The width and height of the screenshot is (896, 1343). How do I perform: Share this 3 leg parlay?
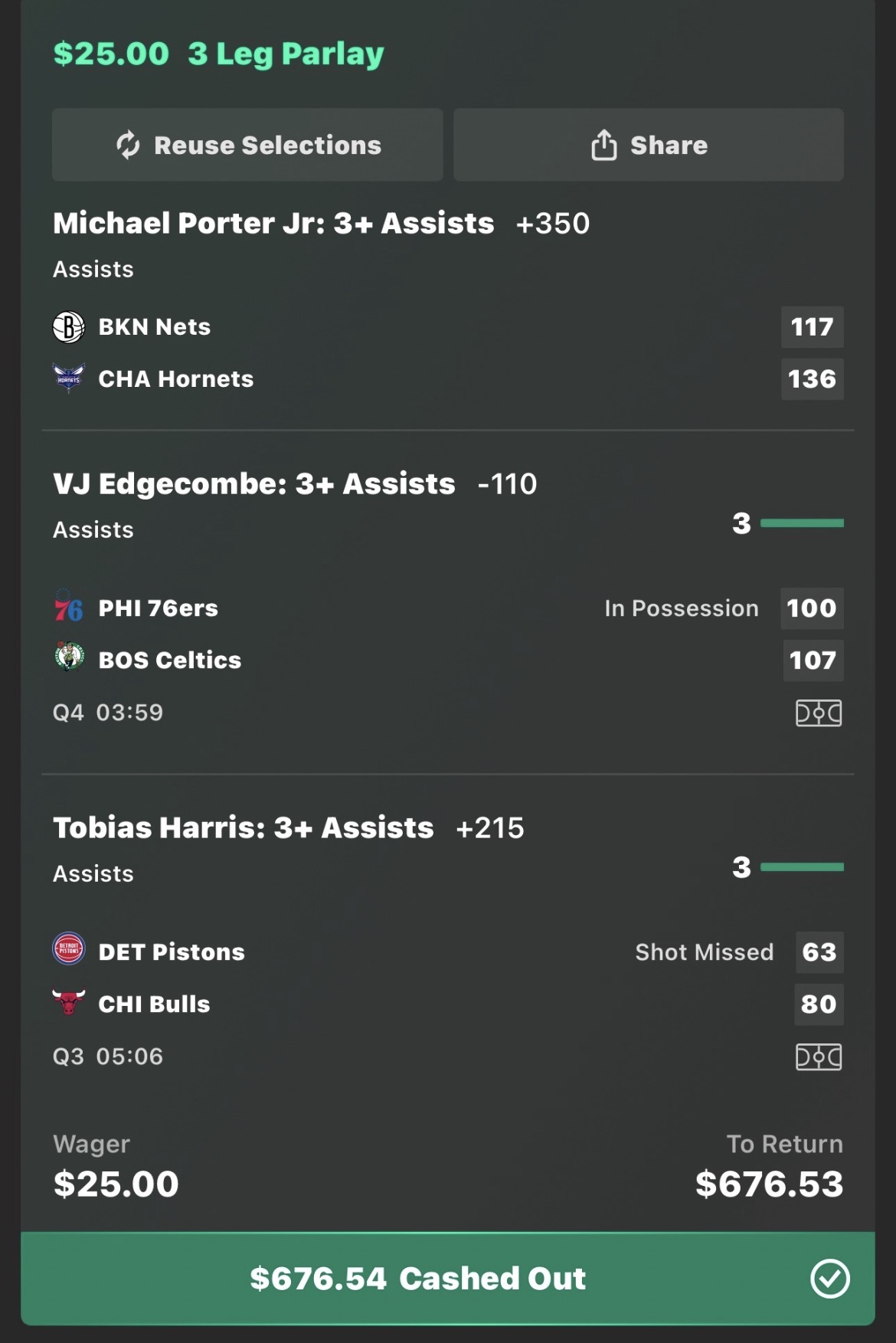[x=648, y=145]
